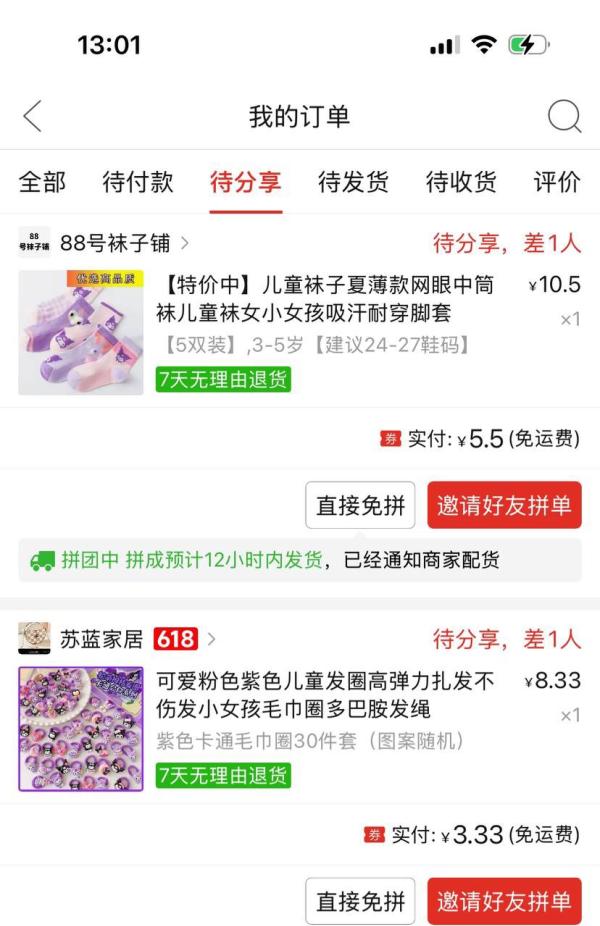The image size is (600, 926).
Task: Open the 评价 tab
Action: (x=557, y=182)
